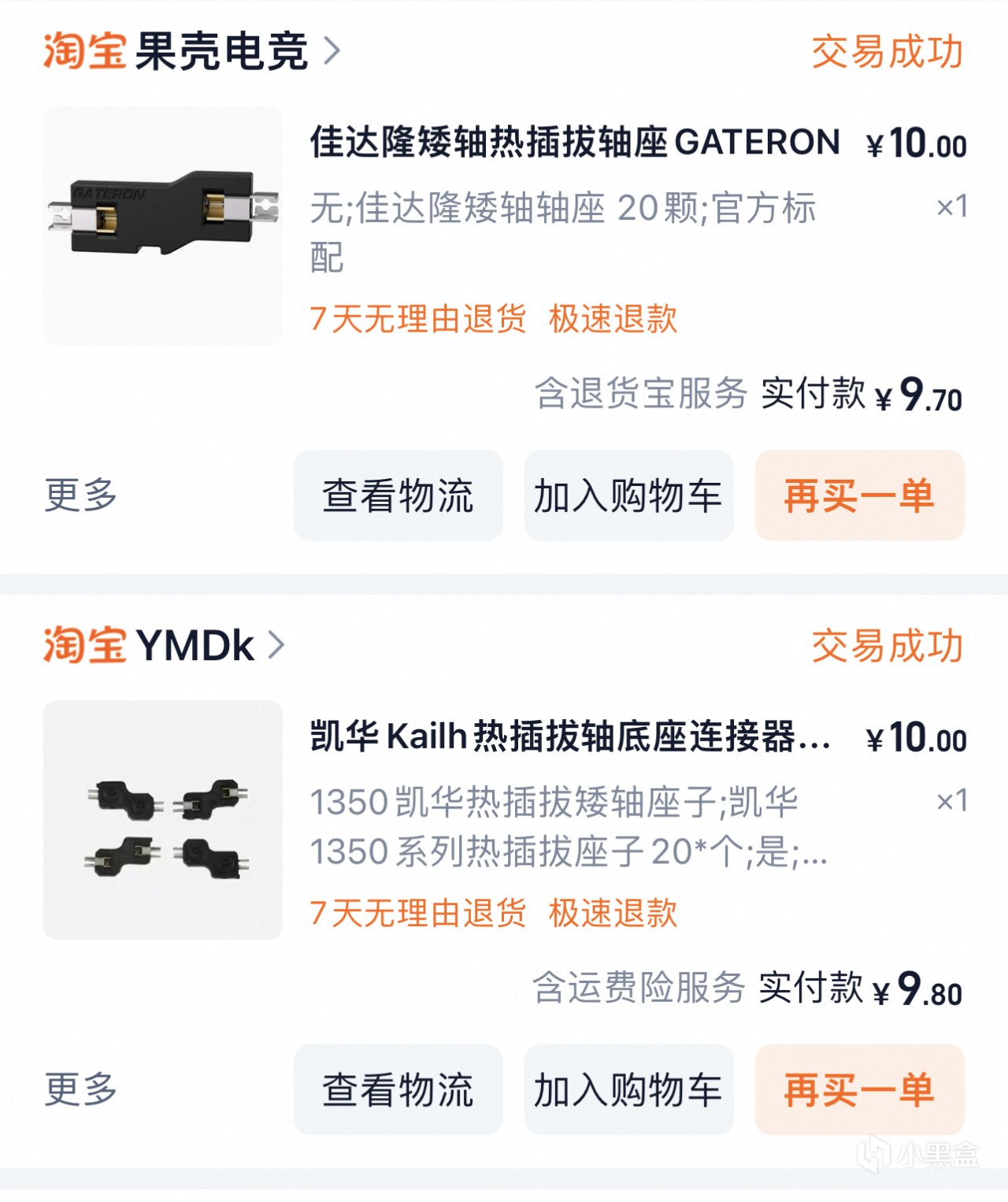Buy the 果壳电竞 item again
The height and width of the screenshot is (1202, 1008).
[859, 496]
